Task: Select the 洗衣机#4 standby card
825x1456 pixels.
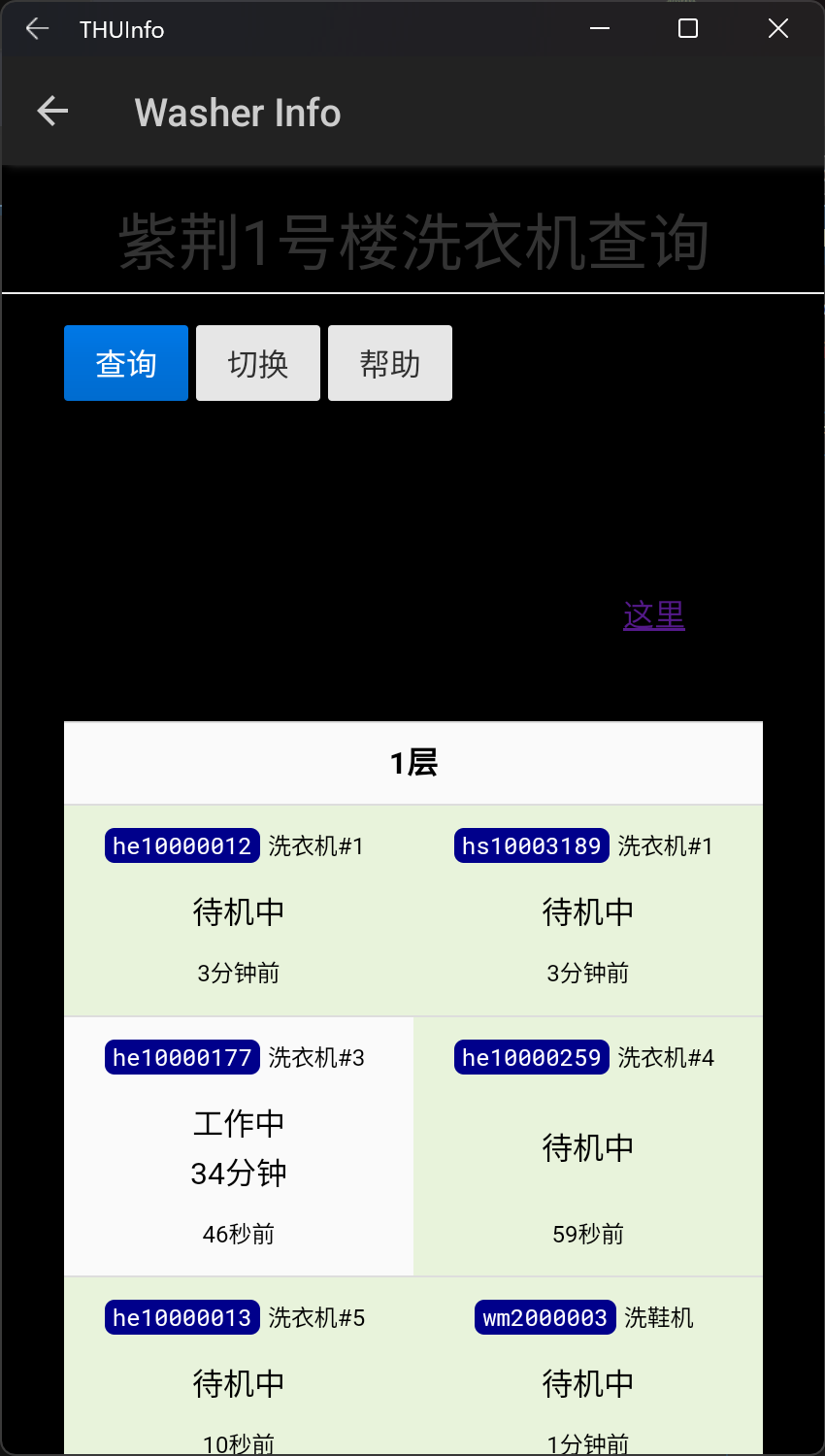Action: click(587, 1145)
